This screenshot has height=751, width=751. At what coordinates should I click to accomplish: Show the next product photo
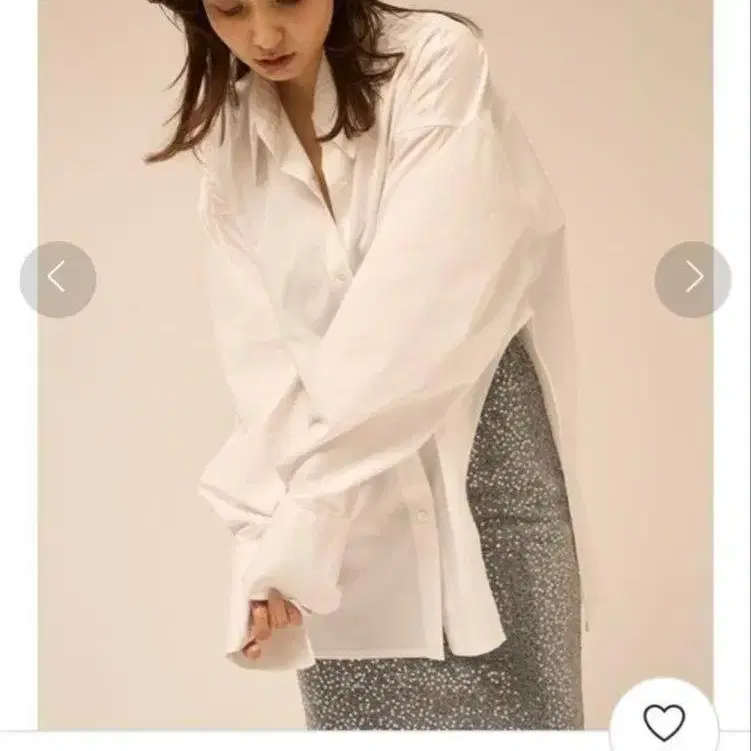693,280
